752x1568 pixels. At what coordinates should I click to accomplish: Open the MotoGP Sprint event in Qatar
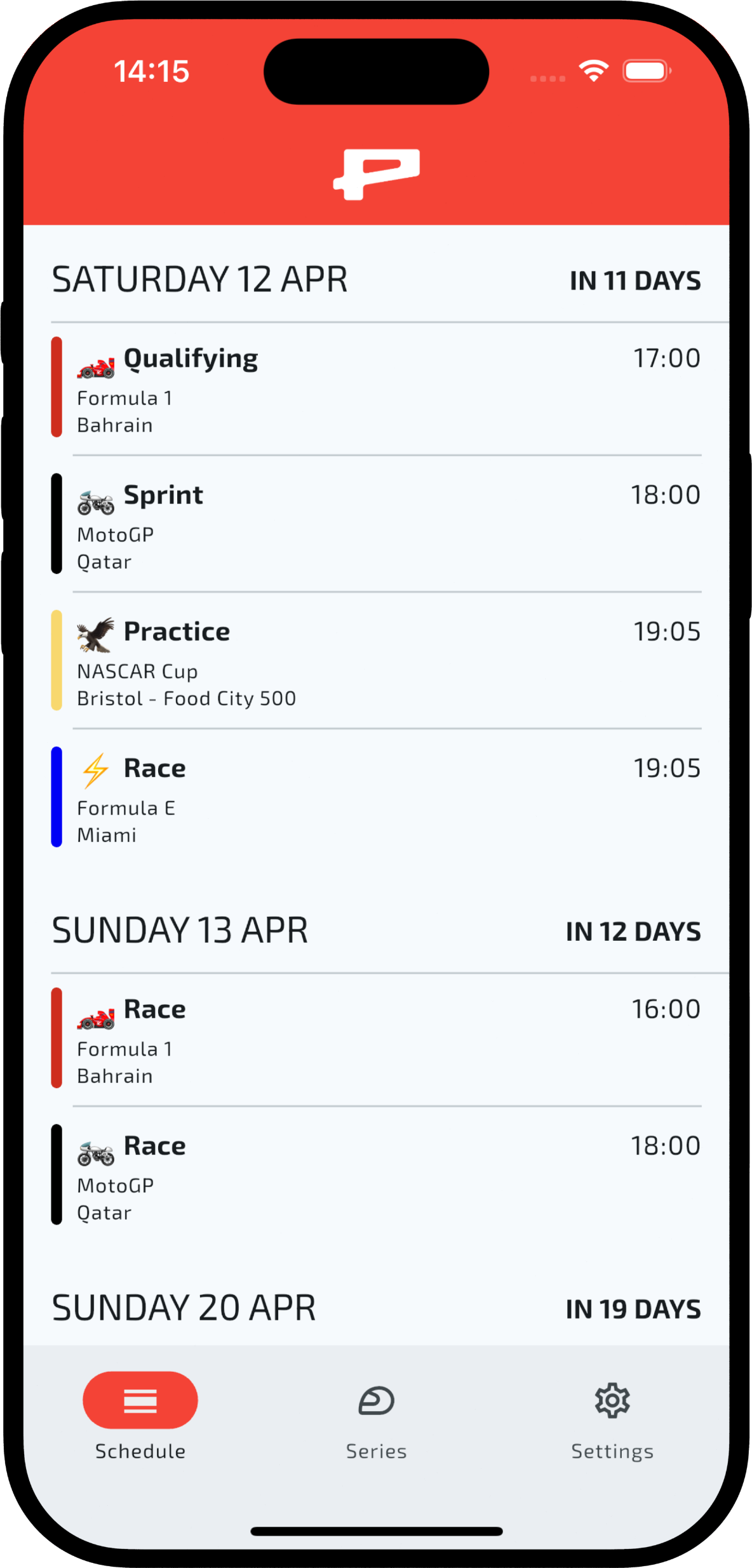(x=376, y=524)
